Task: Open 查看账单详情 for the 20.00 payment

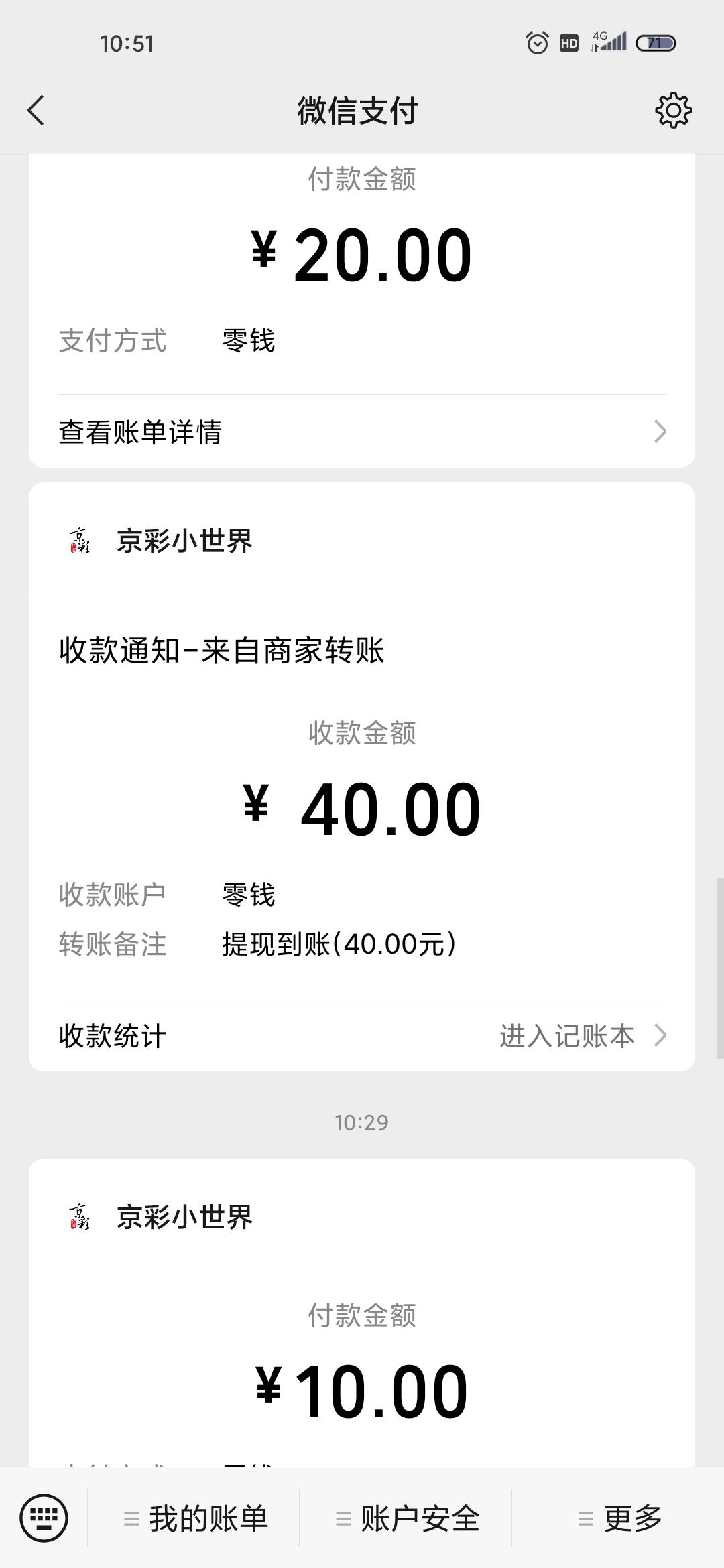Action: [362, 432]
